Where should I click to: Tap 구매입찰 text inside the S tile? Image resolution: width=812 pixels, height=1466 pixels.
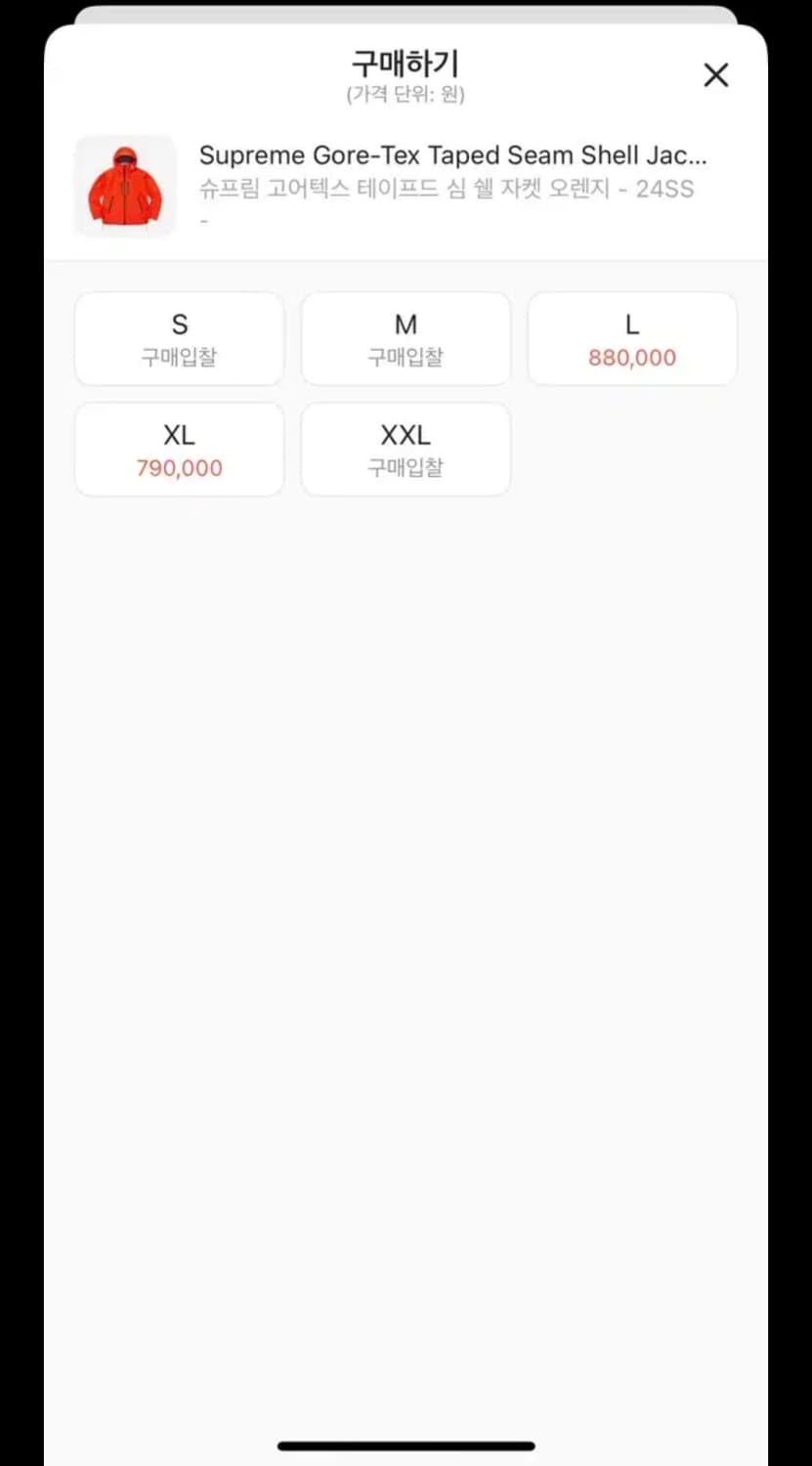pos(179,357)
